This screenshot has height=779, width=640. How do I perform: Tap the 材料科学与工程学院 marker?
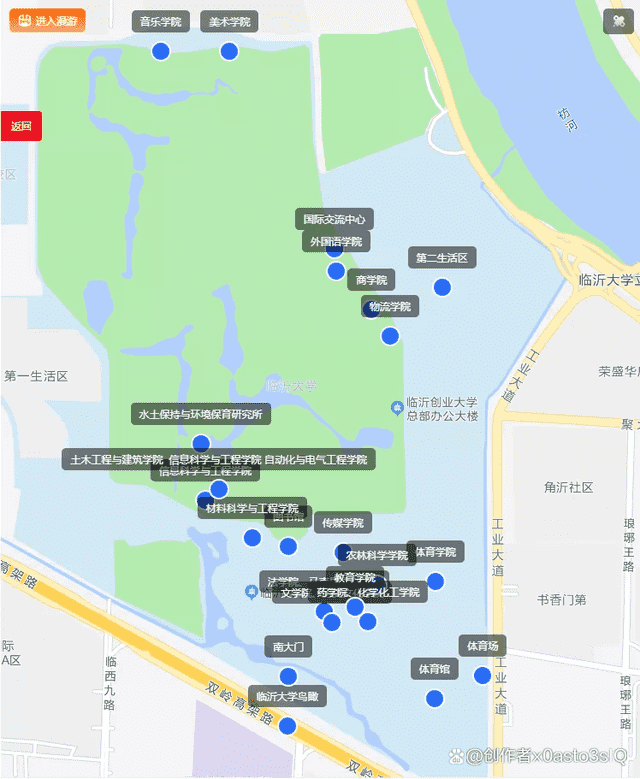pyautogui.click(x=252, y=538)
